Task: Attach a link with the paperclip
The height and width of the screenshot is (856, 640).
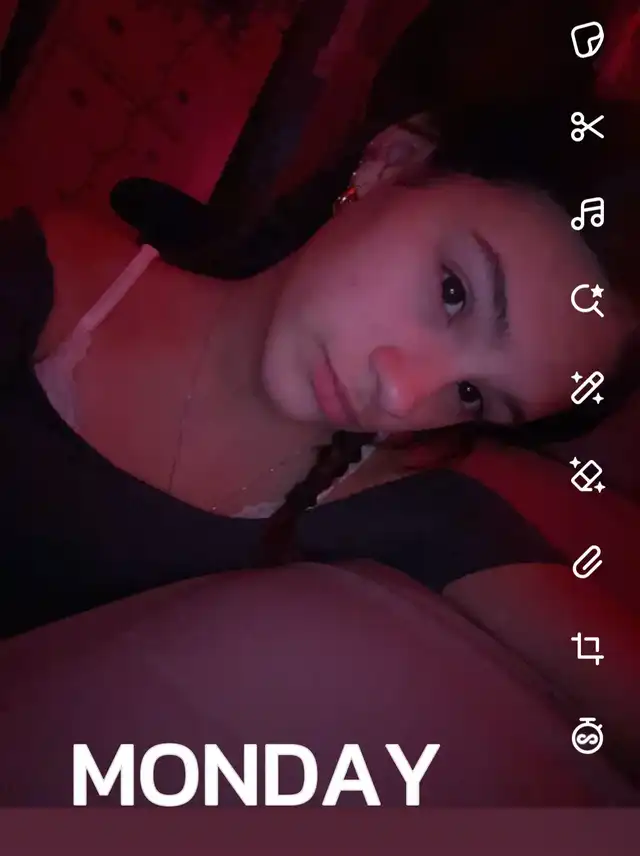Action: 588,562
